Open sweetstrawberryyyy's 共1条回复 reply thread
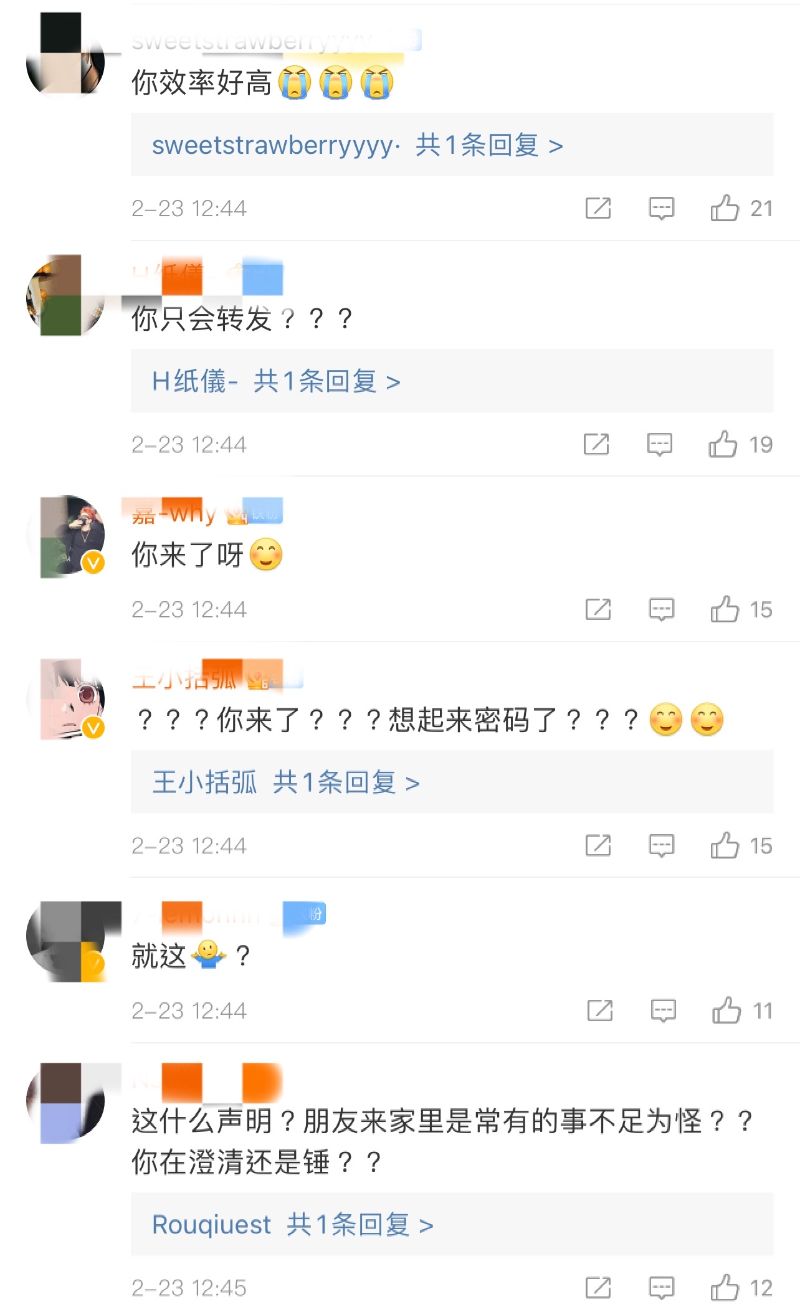 (357, 146)
